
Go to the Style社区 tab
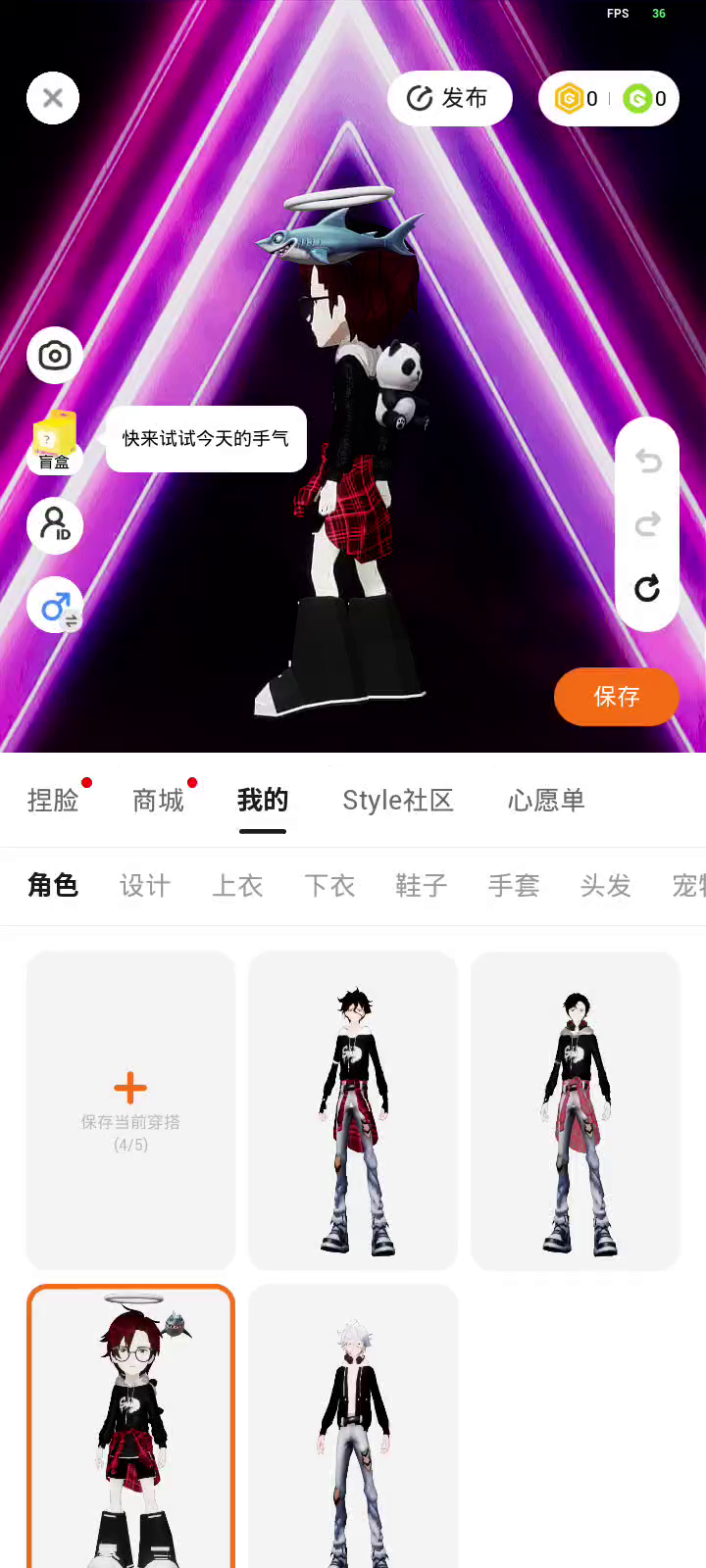[x=397, y=801]
